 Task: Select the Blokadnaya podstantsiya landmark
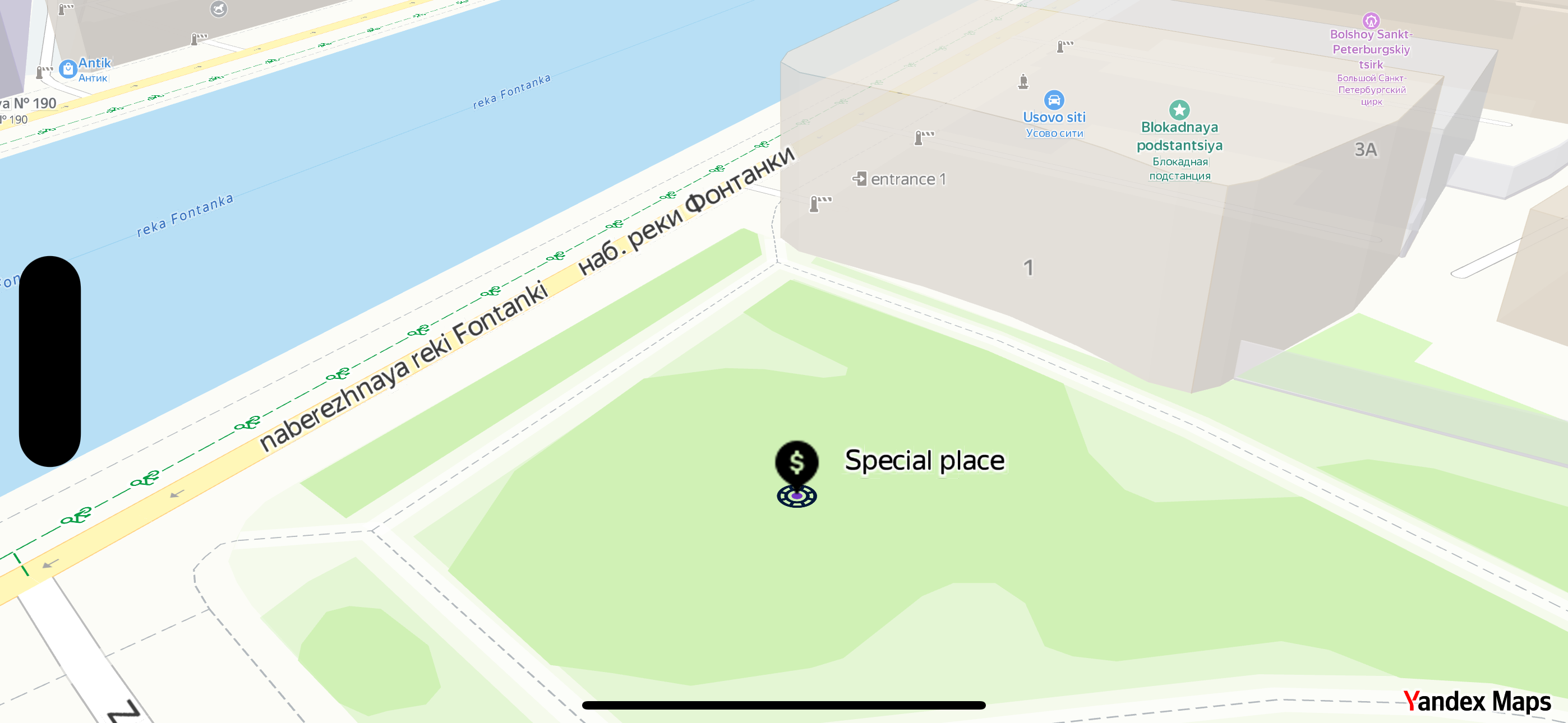[x=1179, y=110]
